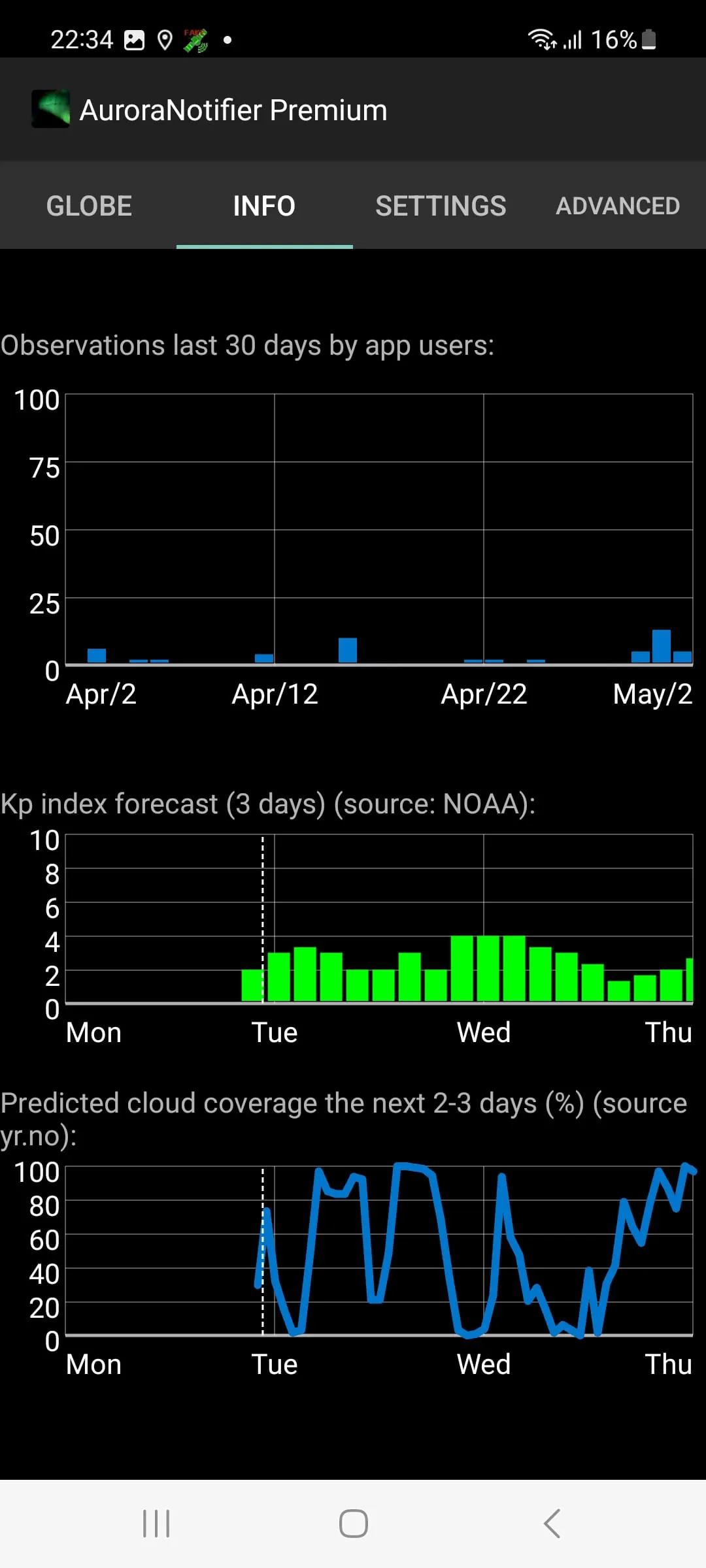
Task: Tap the Wi-Fi status icon
Action: [541, 40]
